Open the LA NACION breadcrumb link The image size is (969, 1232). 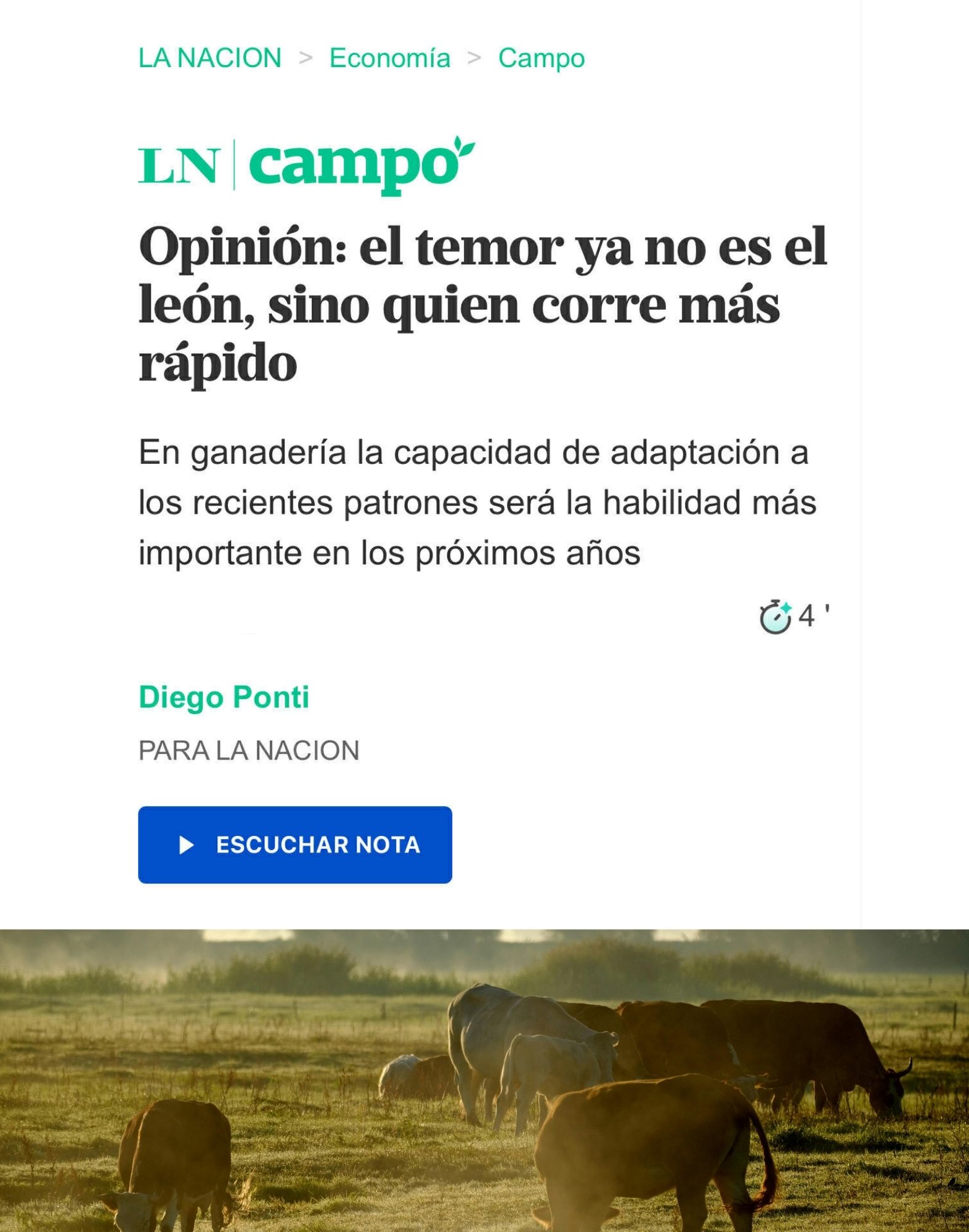coord(209,59)
